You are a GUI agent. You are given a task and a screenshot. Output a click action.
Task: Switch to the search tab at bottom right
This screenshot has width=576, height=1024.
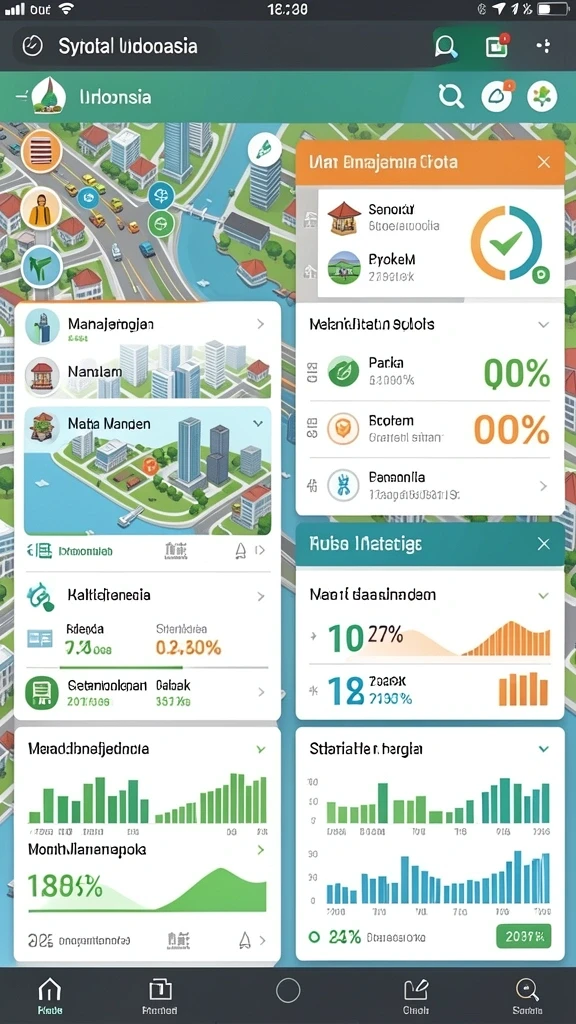527,997
